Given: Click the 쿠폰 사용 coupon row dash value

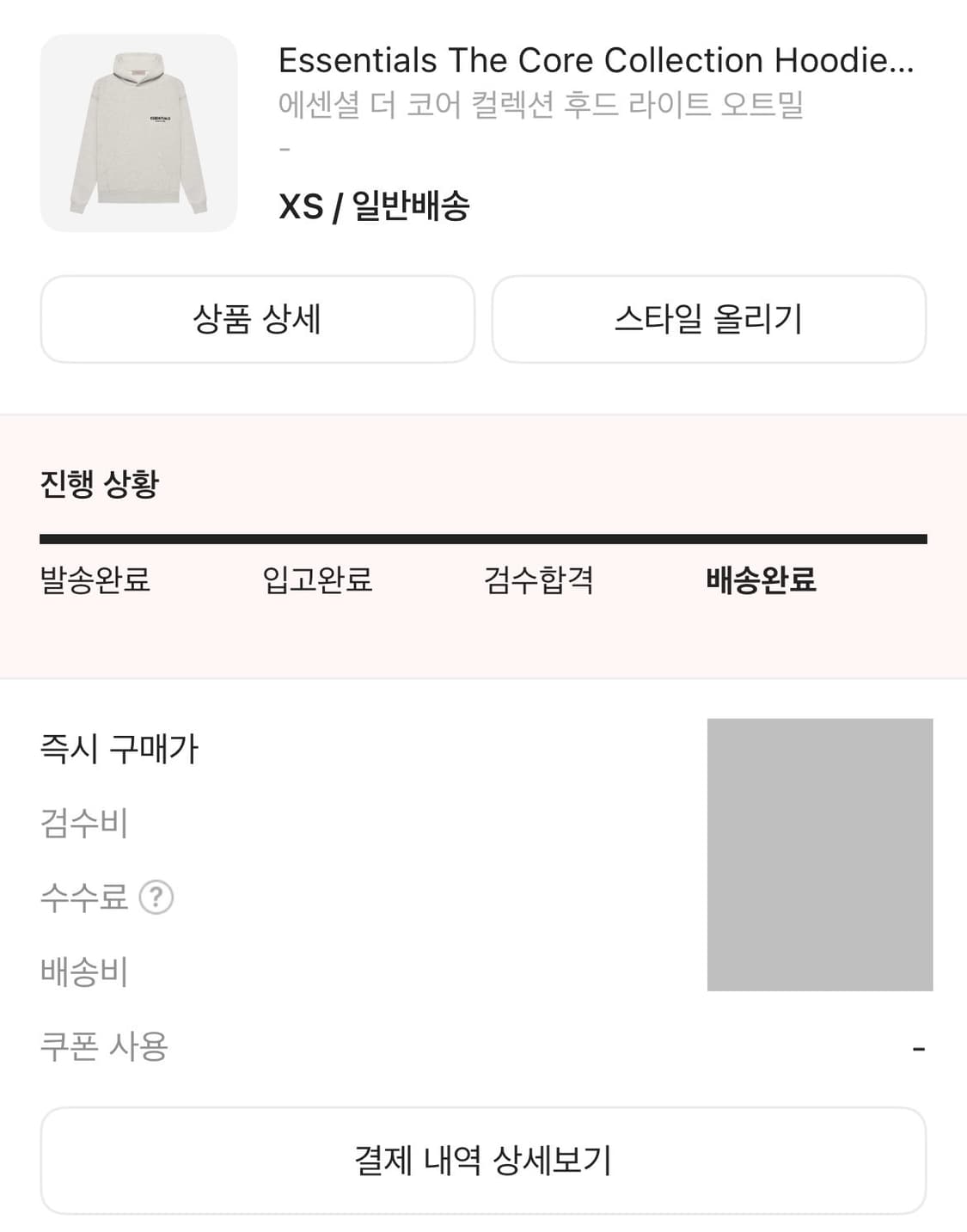Looking at the screenshot, I should click(919, 1047).
